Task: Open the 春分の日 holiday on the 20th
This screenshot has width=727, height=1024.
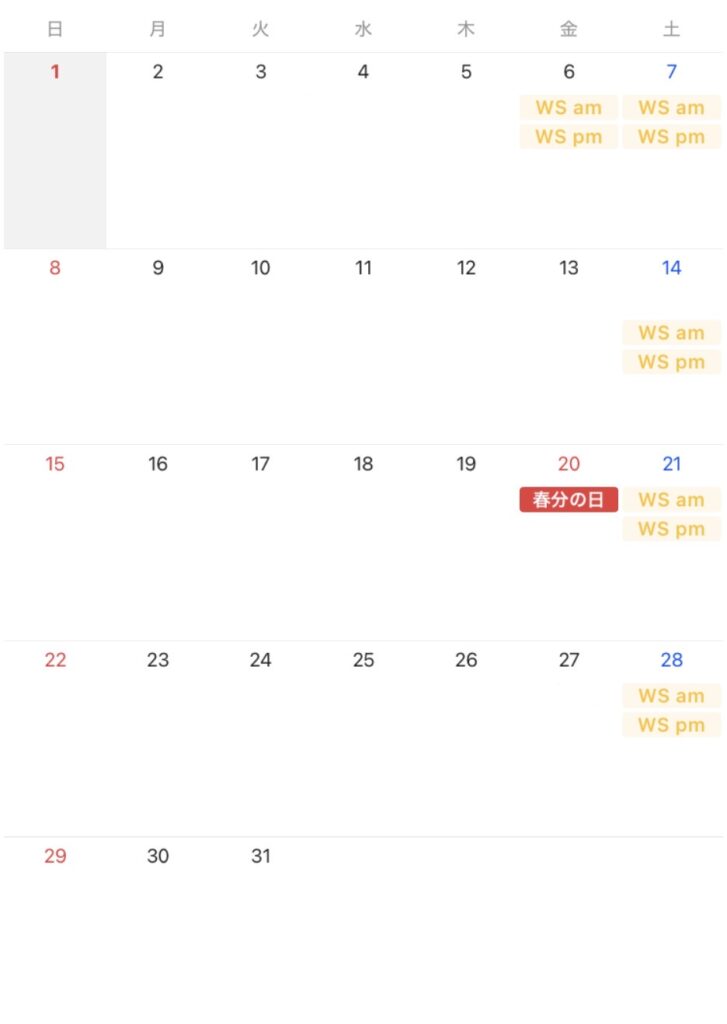Action: [568, 500]
